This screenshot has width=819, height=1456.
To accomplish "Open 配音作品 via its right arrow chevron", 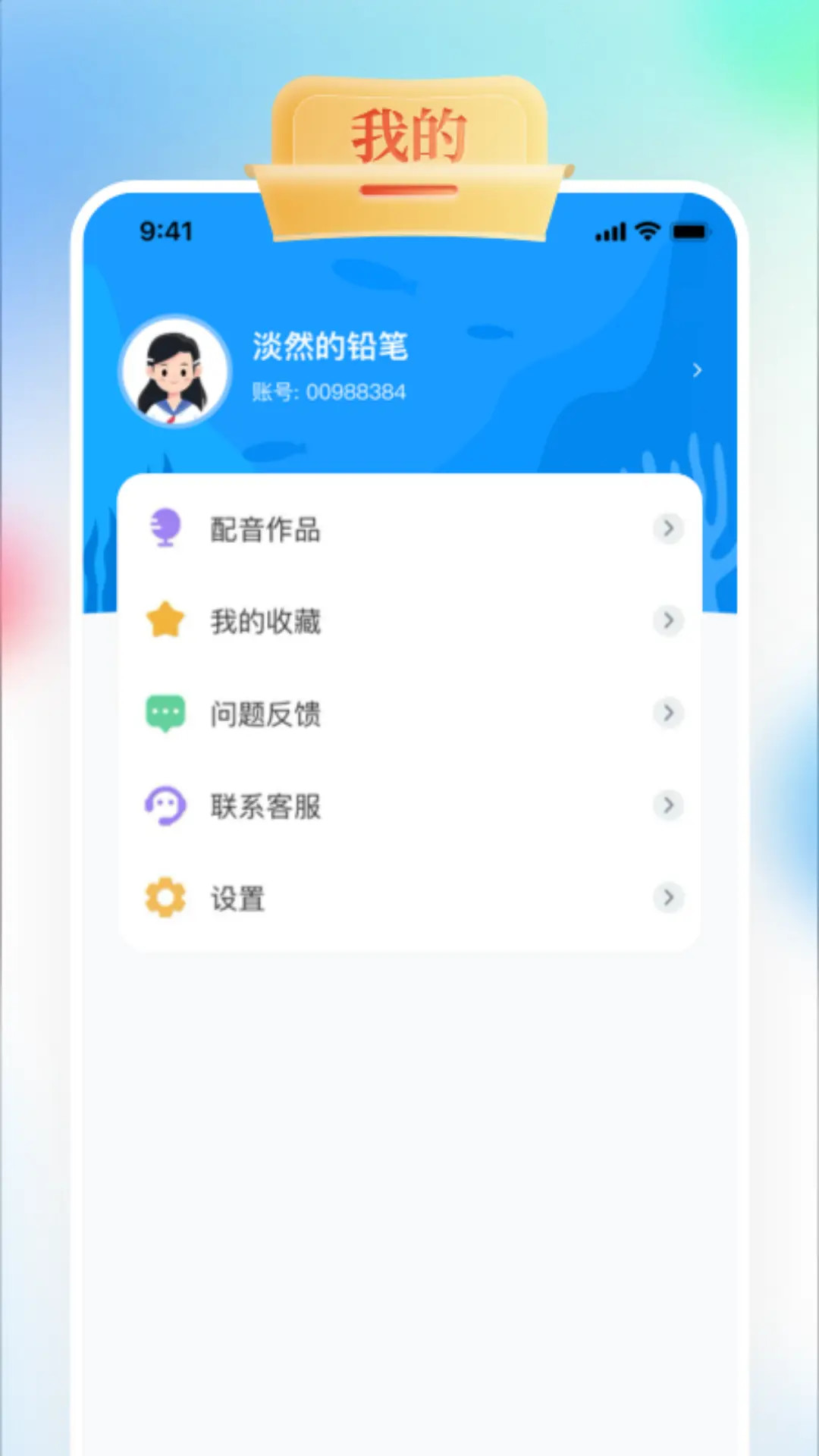I will tap(668, 529).
